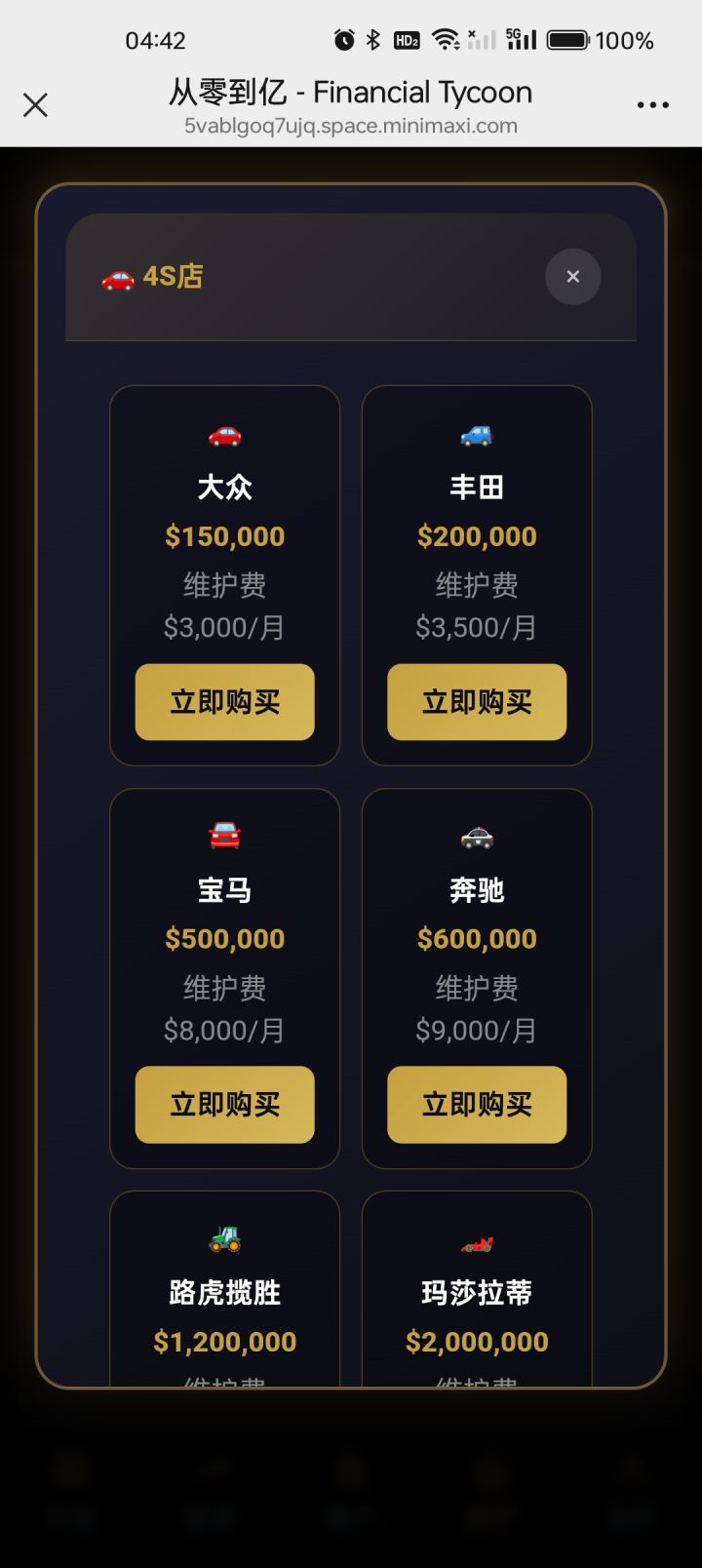702x1568 pixels.
Task: Click the police car emoji on the 奔驰 card
Action: click(477, 837)
